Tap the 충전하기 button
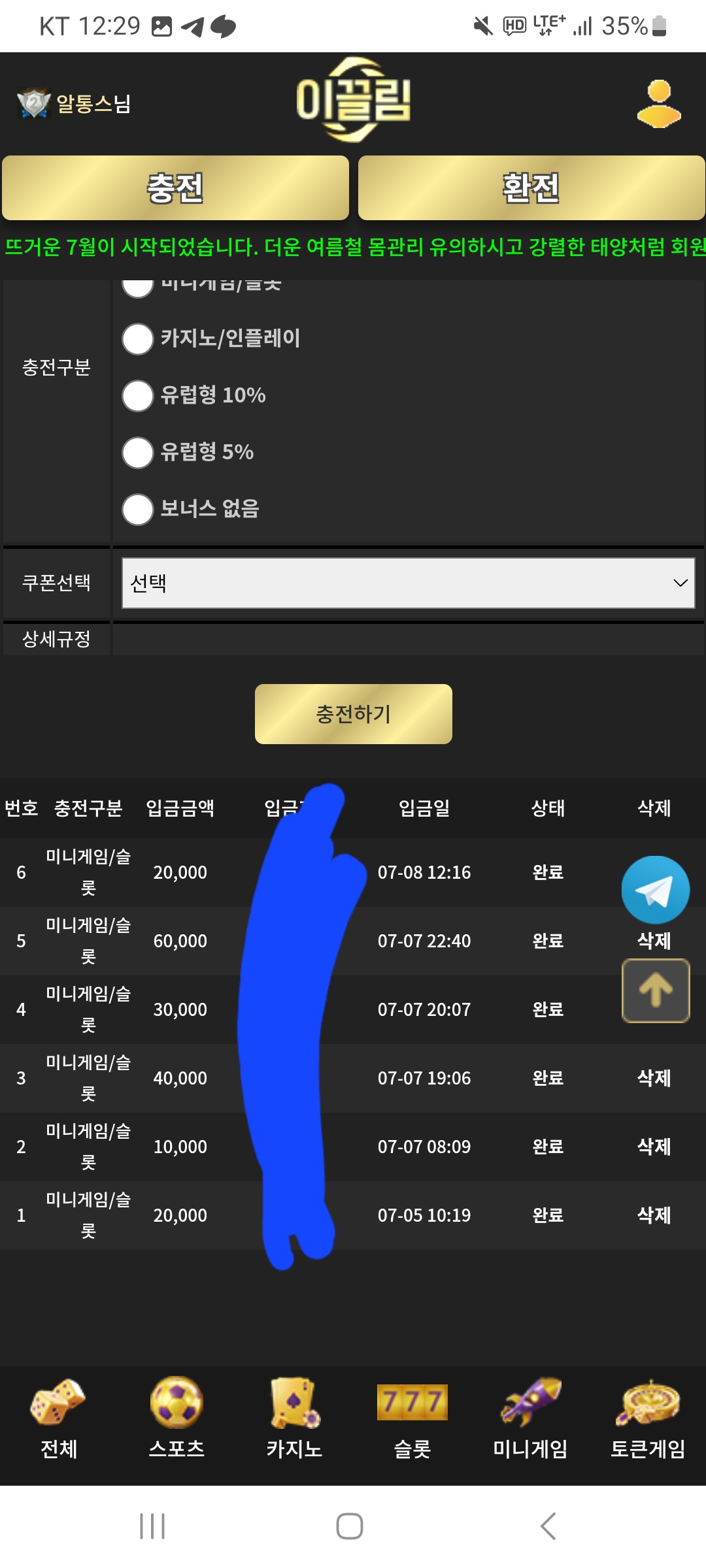Image resolution: width=706 pixels, height=1568 pixels. [x=353, y=714]
